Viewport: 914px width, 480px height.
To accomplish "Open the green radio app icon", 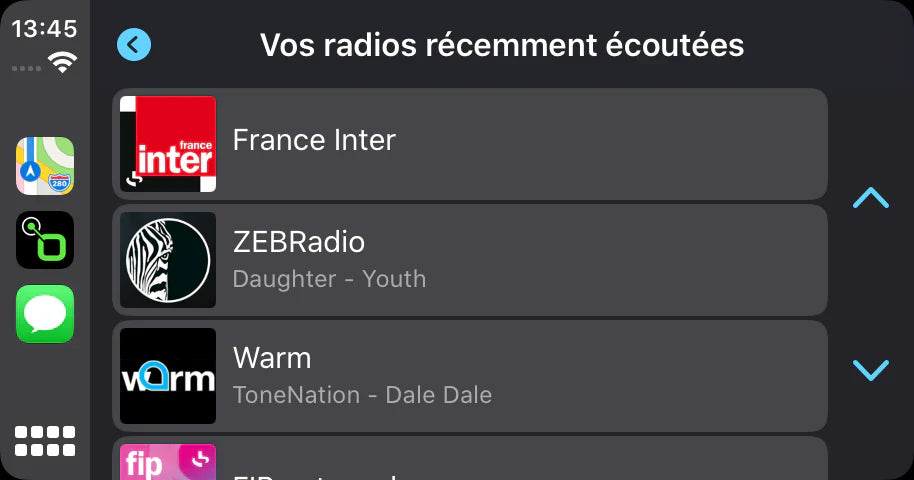I will pyautogui.click(x=45, y=240).
